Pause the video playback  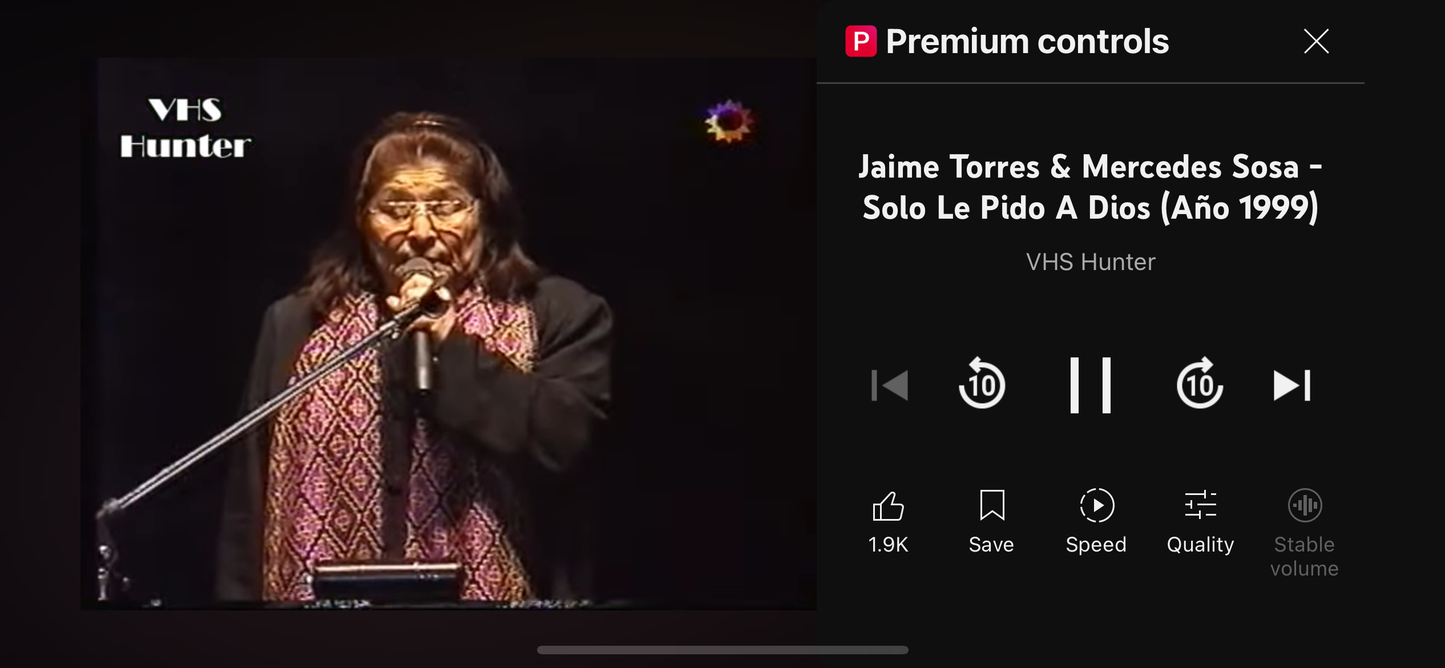[x=1090, y=385]
